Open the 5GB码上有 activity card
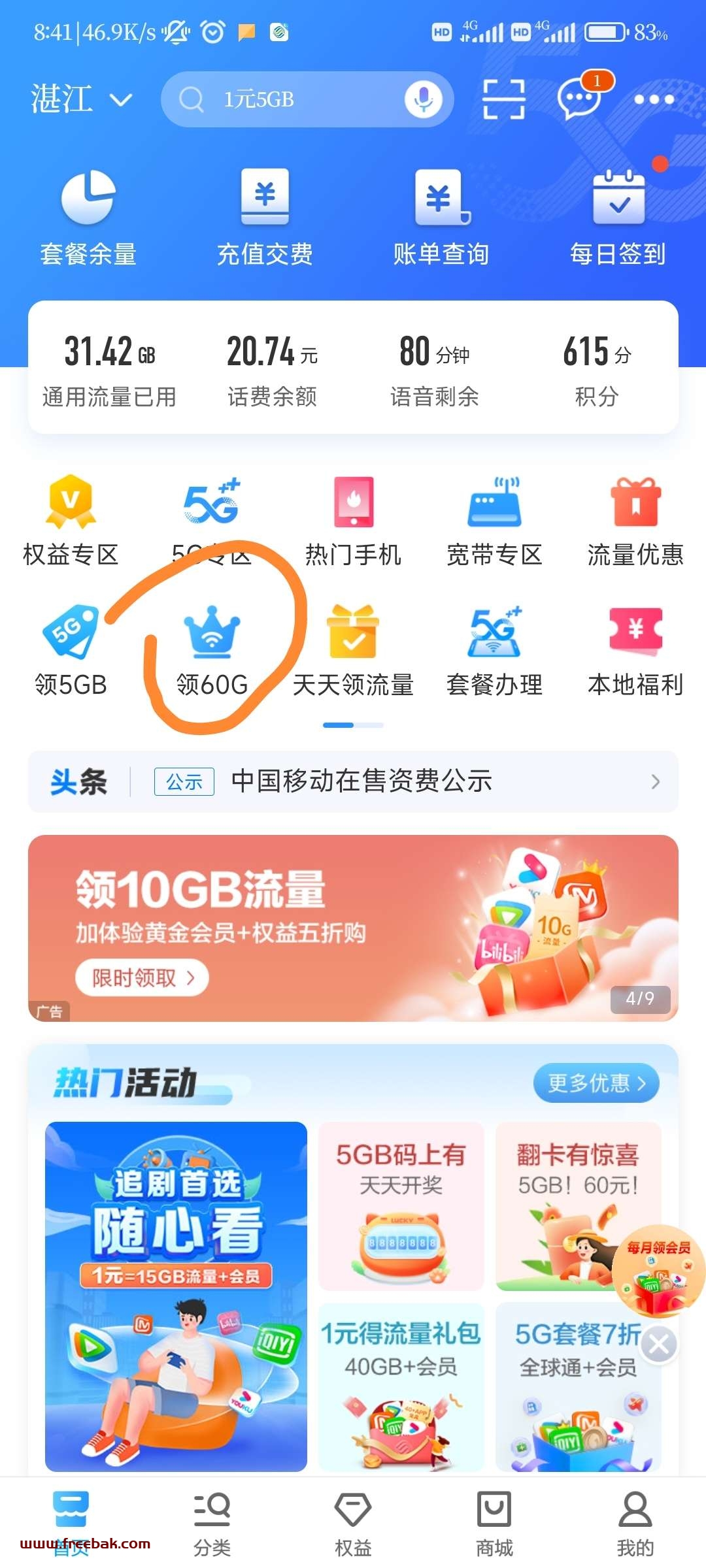 click(401, 1205)
